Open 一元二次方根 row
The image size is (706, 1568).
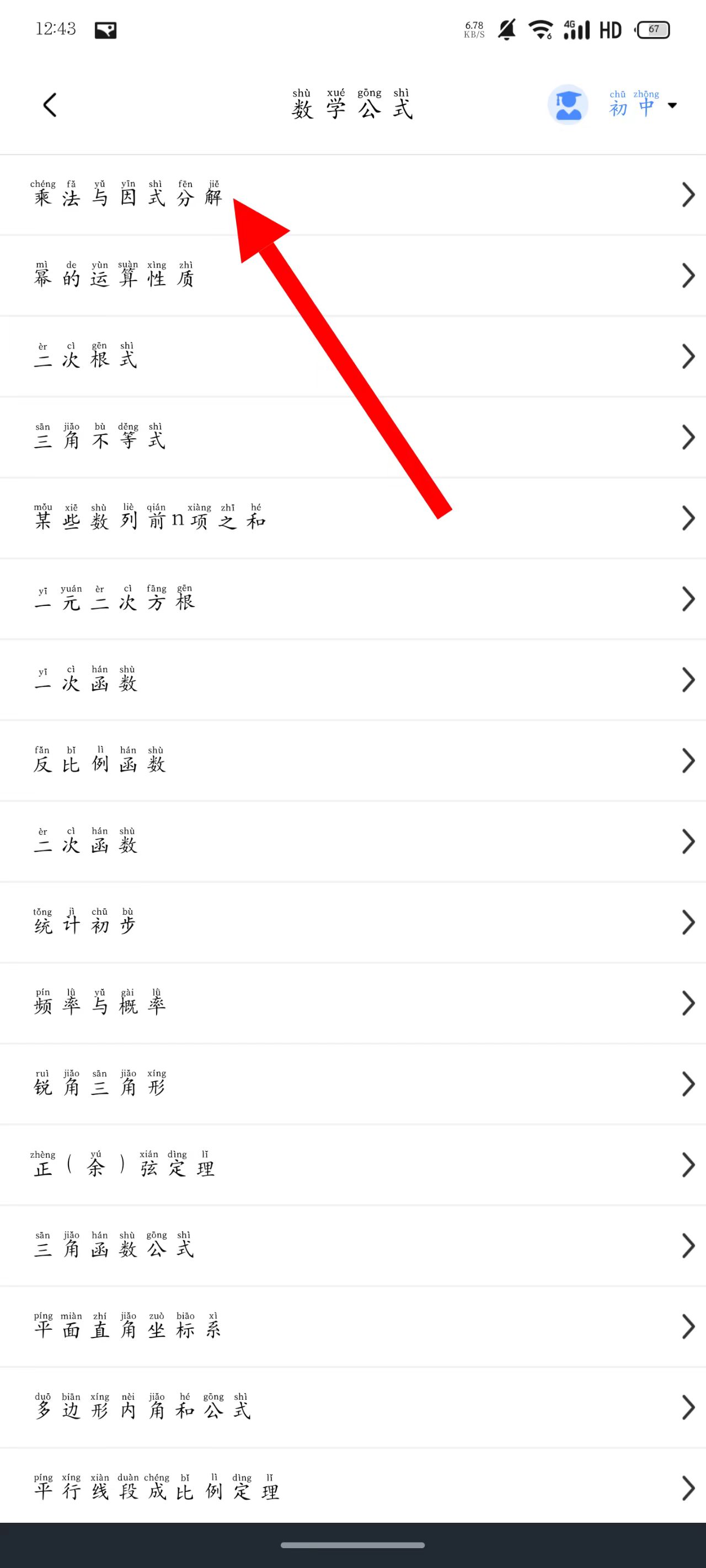352,599
